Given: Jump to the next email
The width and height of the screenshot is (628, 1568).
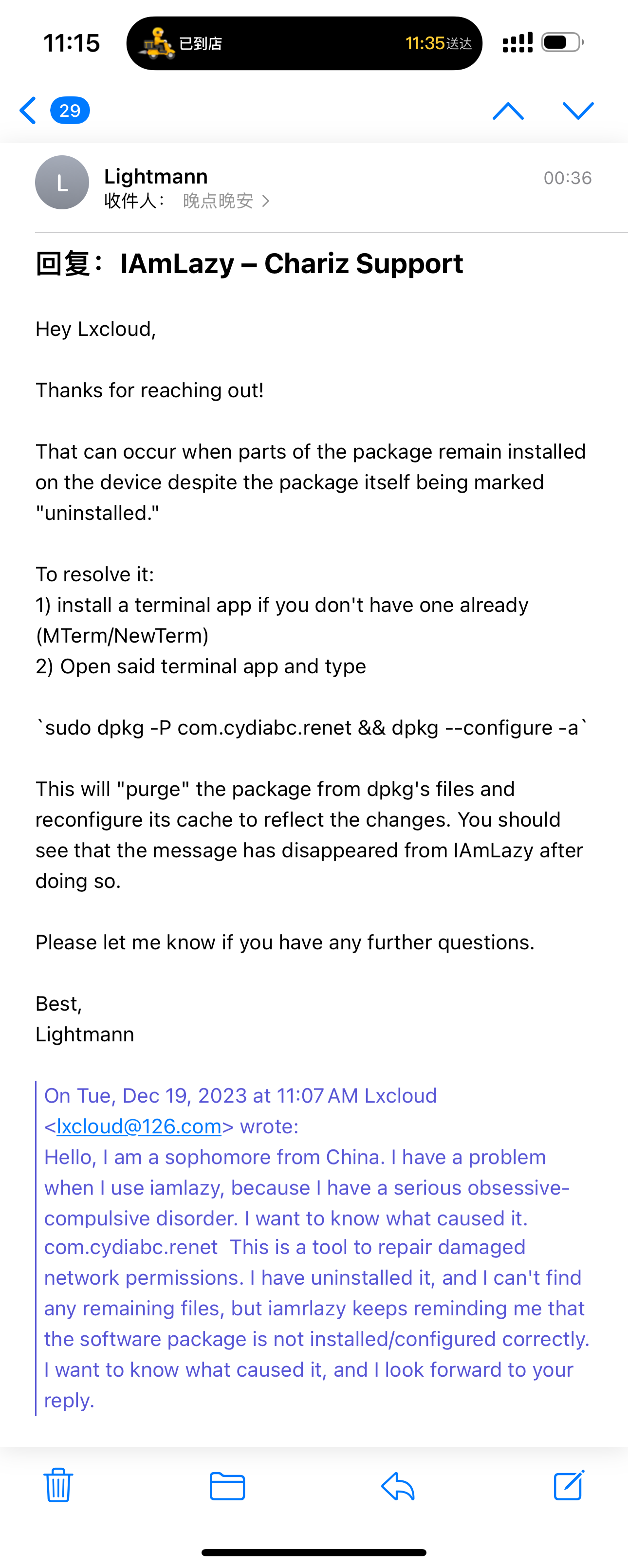Looking at the screenshot, I should (577, 111).
